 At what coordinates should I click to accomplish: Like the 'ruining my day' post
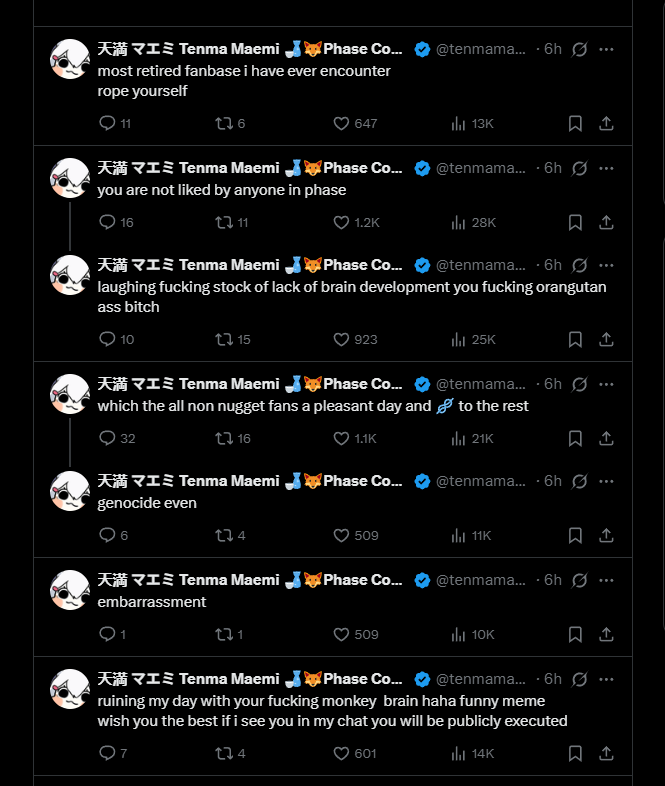pyautogui.click(x=341, y=753)
